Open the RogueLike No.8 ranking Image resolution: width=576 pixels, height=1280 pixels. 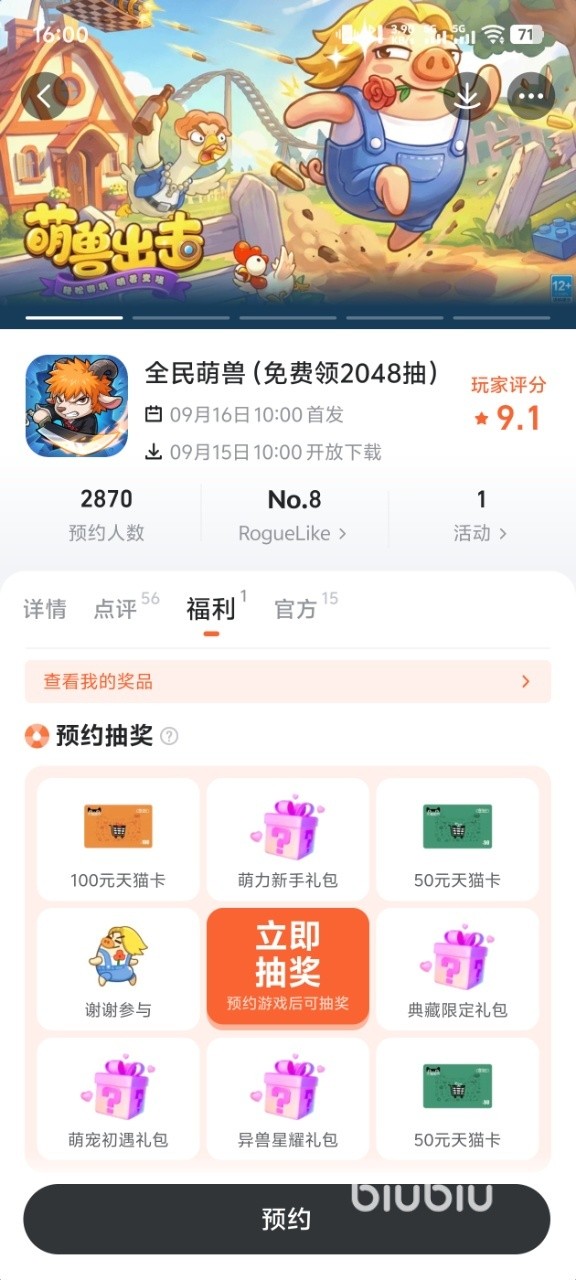click(x=293, y=515)
